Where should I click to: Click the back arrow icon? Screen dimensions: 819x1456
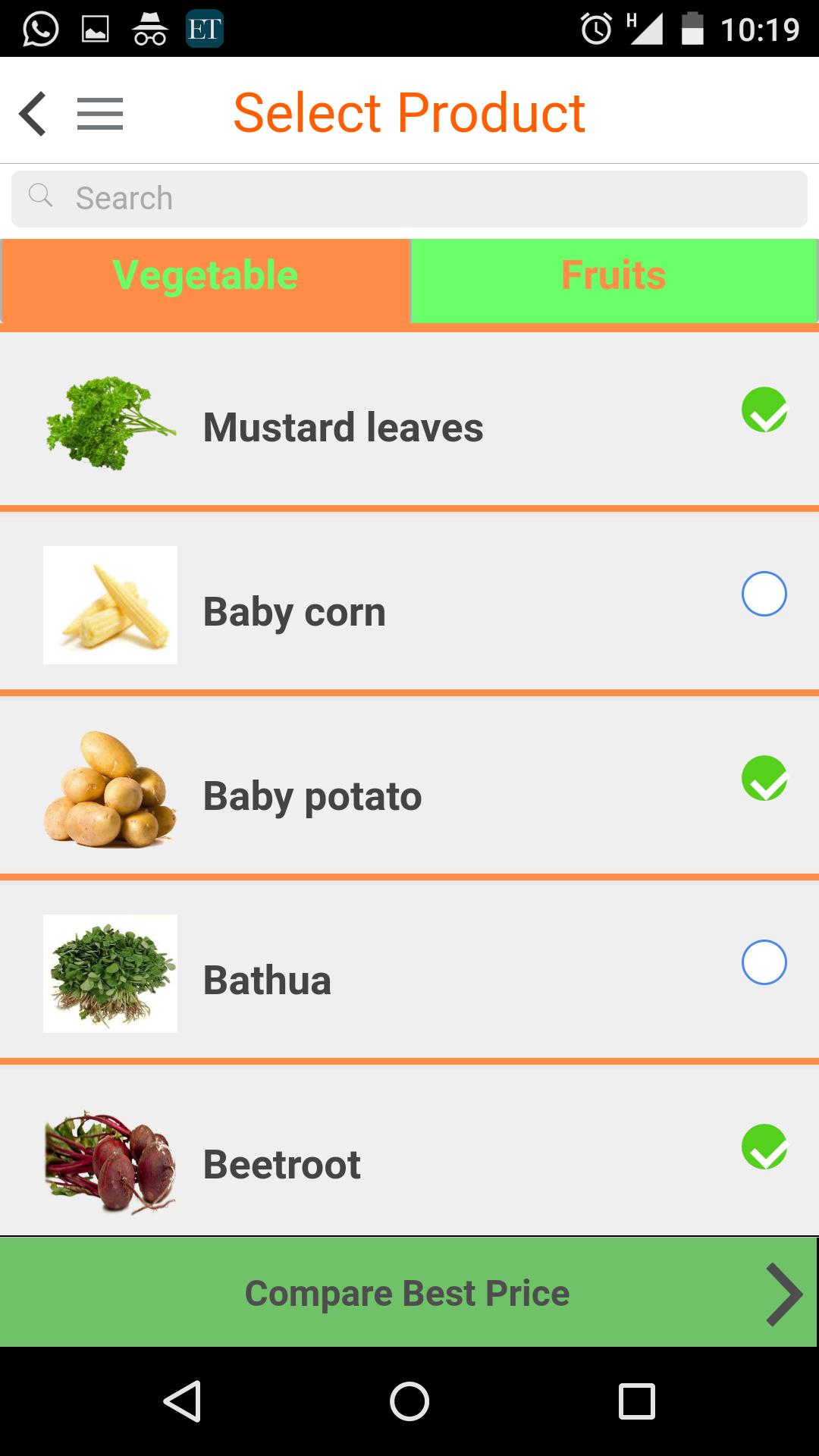[x=33, y=112]
